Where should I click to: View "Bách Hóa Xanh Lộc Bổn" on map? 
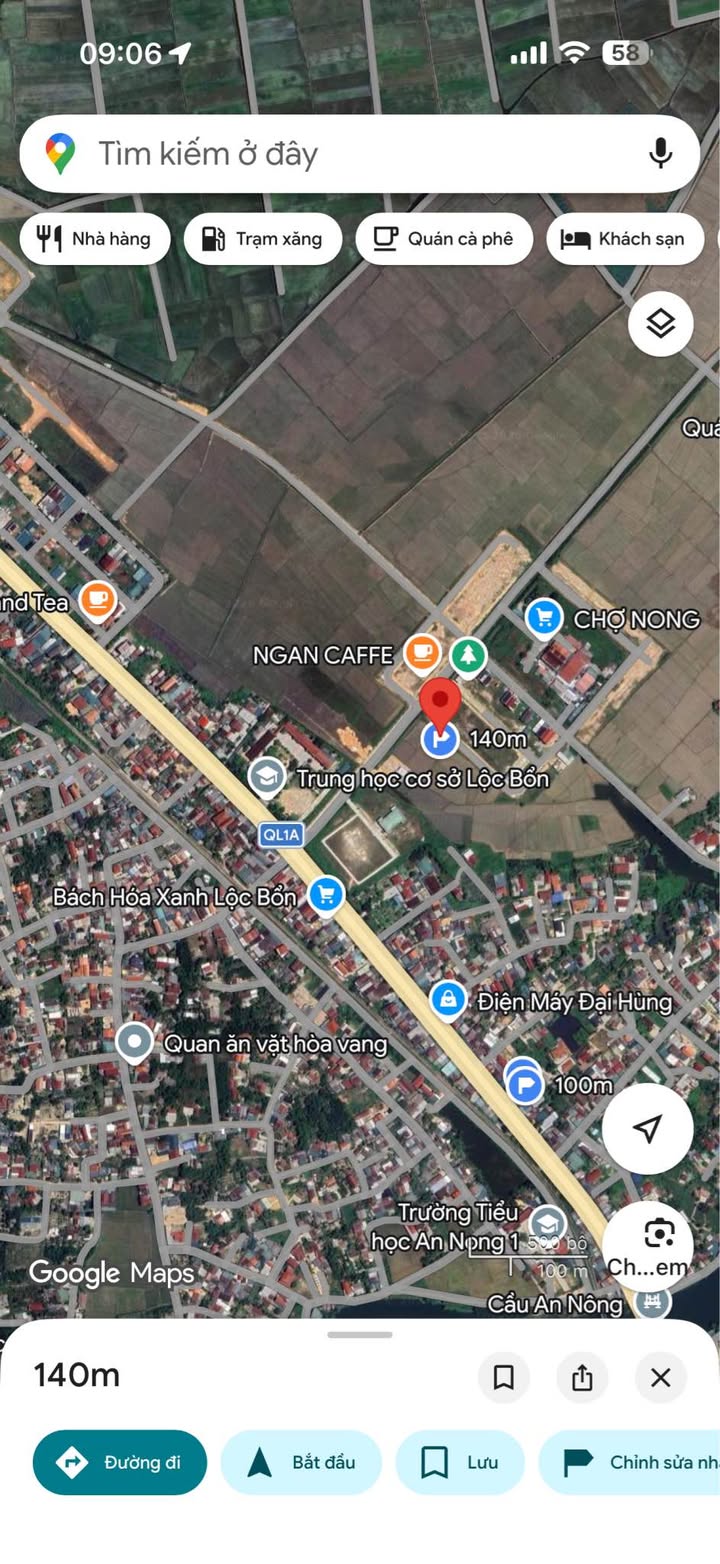click(x=325, y=894)
